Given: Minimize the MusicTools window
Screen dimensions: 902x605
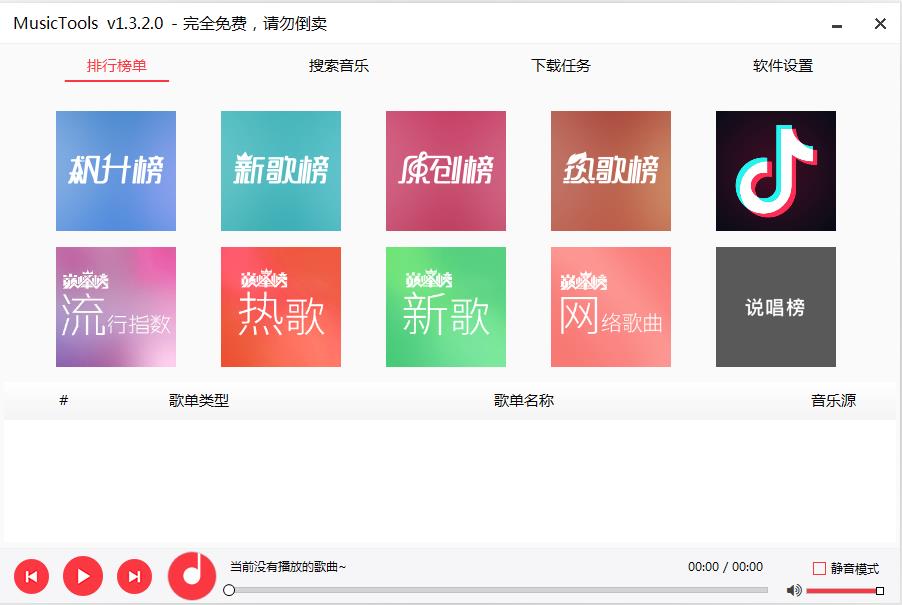Looking at the screenshot, I should pos(836,24).
